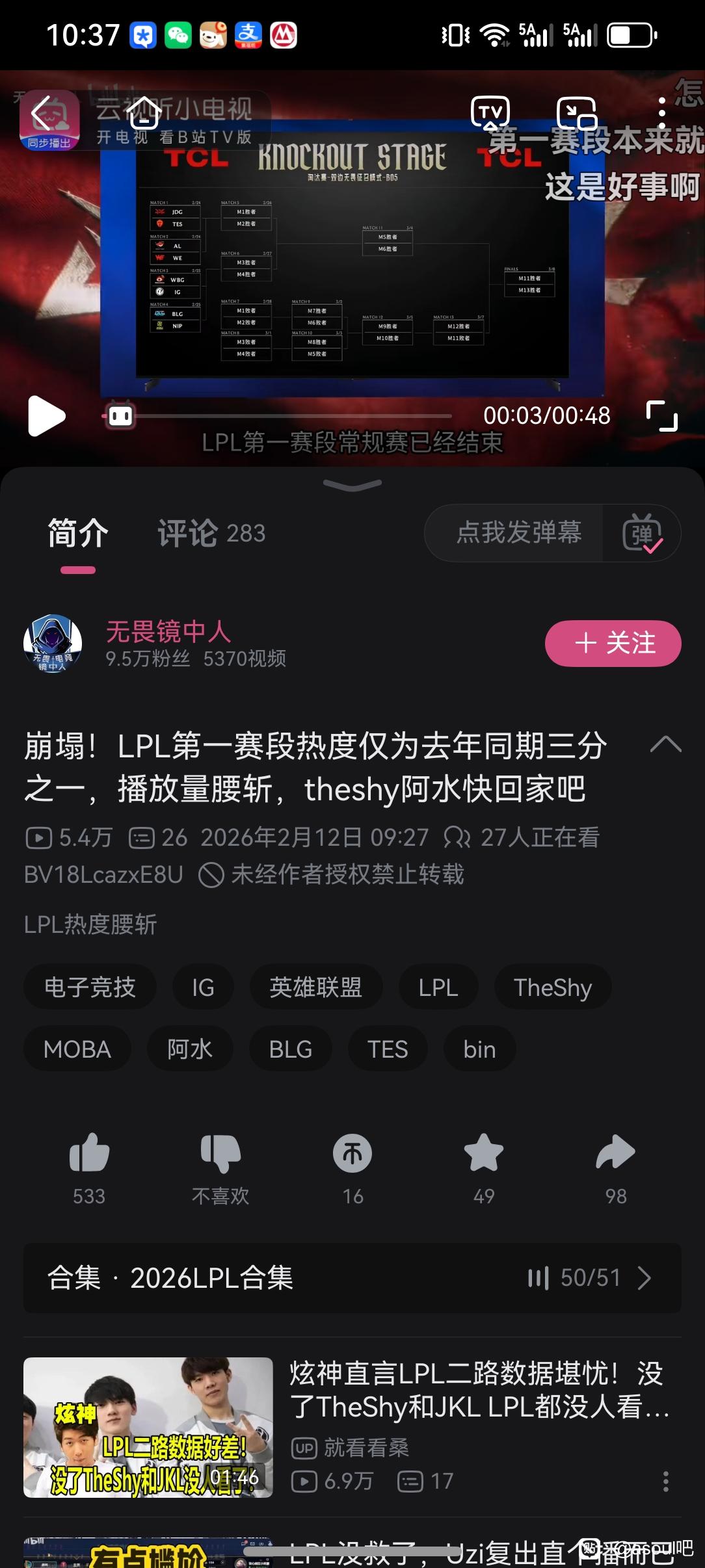The image size is (705, 1568).
Task: Select the TheShy tag chip
Action: [x=552, y=987]
